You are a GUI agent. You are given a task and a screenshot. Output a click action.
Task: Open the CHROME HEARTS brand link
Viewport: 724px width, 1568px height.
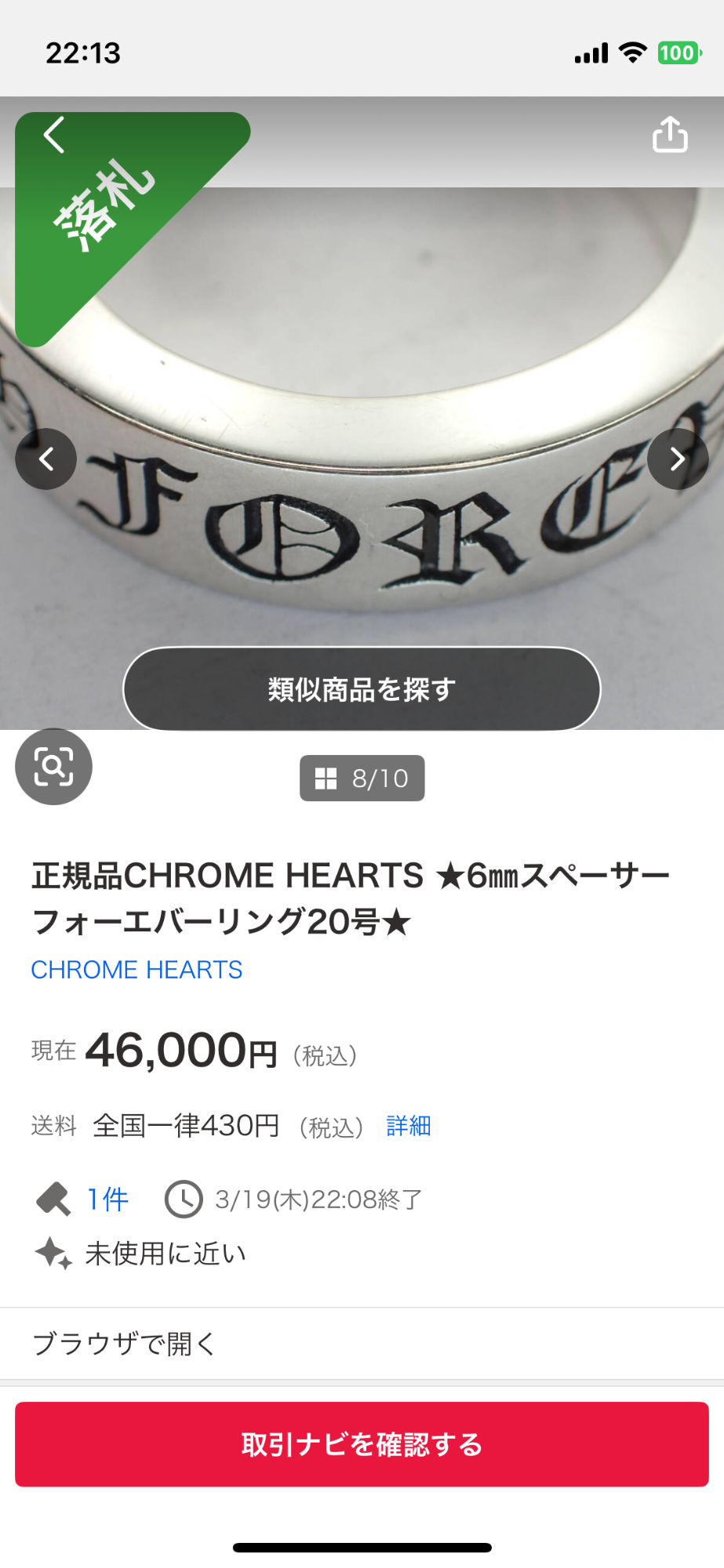pos(136,970)
